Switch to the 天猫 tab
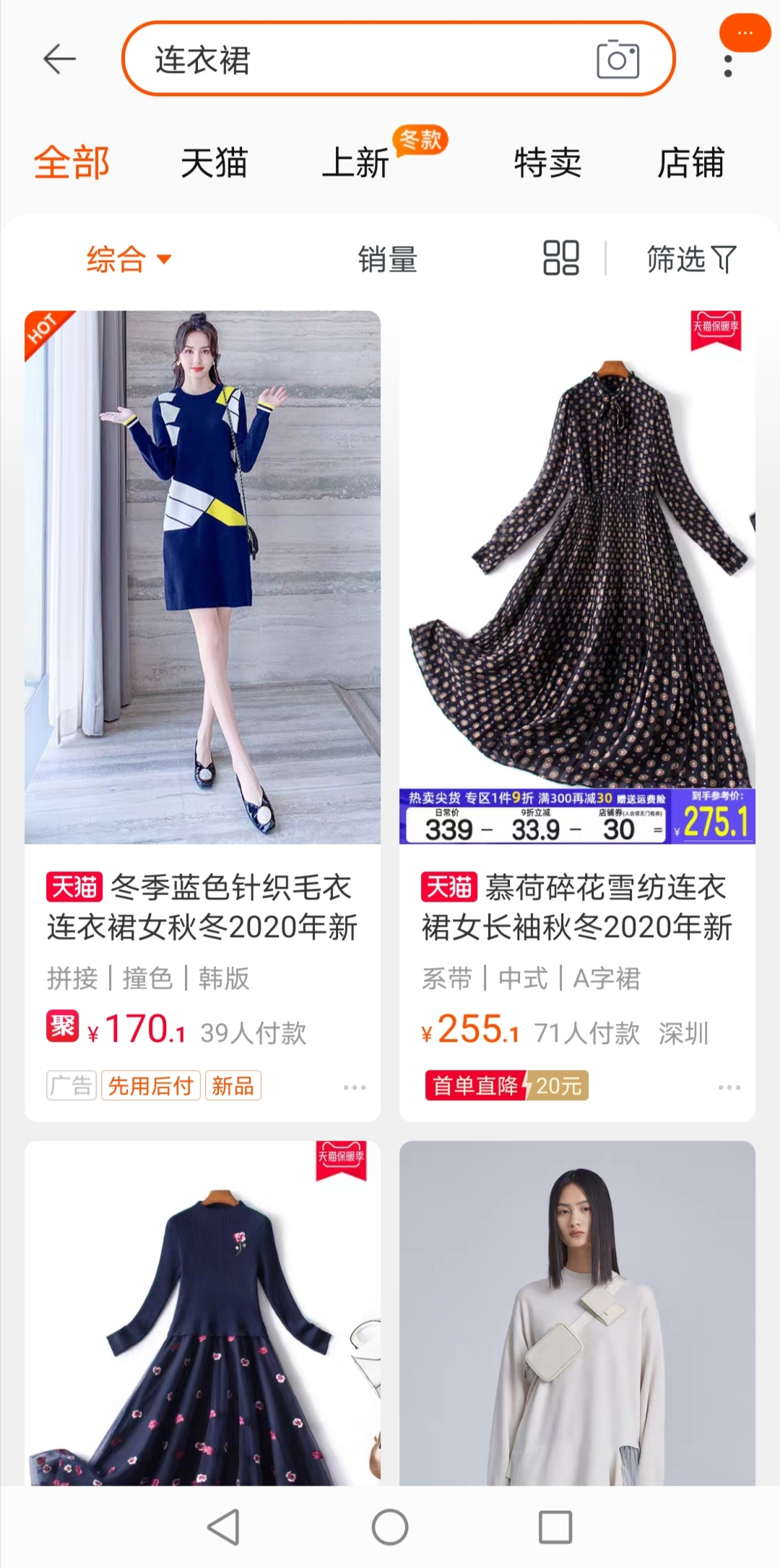780x1568 pixels. click(x=214, y=162)
